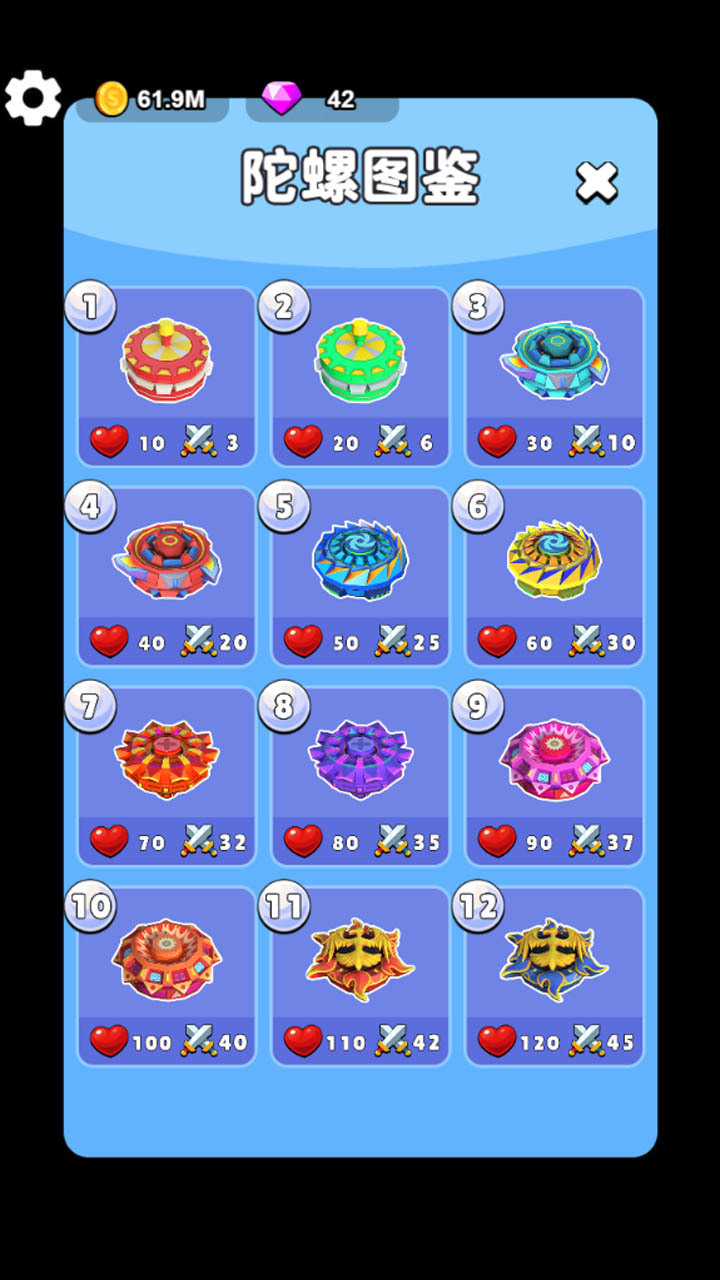Open spinning top card number 6
The height and width of the screenshot is (1280, 720).
point(554,576)
